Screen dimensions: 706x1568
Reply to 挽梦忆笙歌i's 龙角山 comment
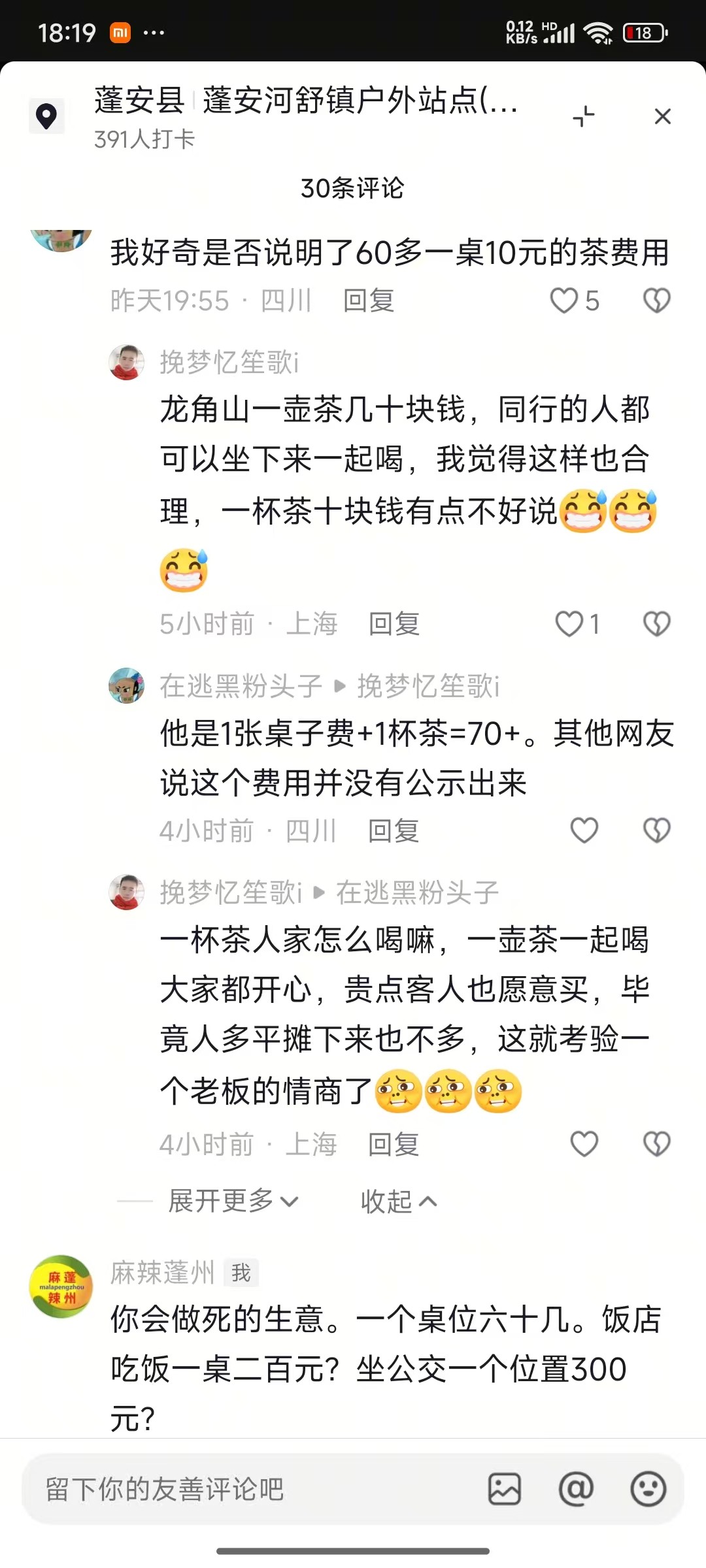394,624
